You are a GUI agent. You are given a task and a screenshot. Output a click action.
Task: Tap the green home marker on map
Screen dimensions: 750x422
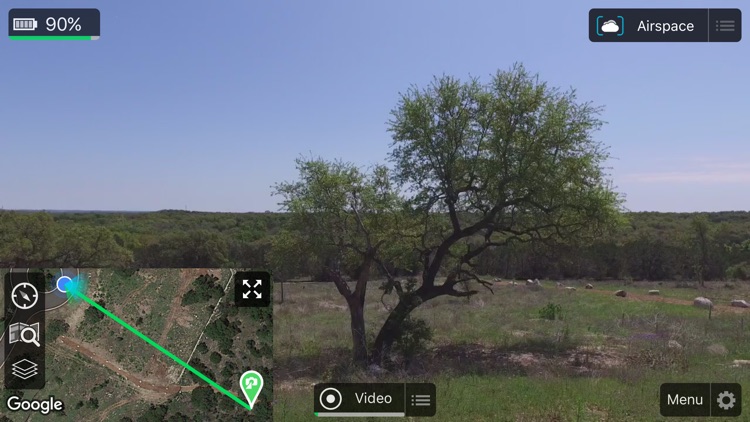(x=251, y=386)
